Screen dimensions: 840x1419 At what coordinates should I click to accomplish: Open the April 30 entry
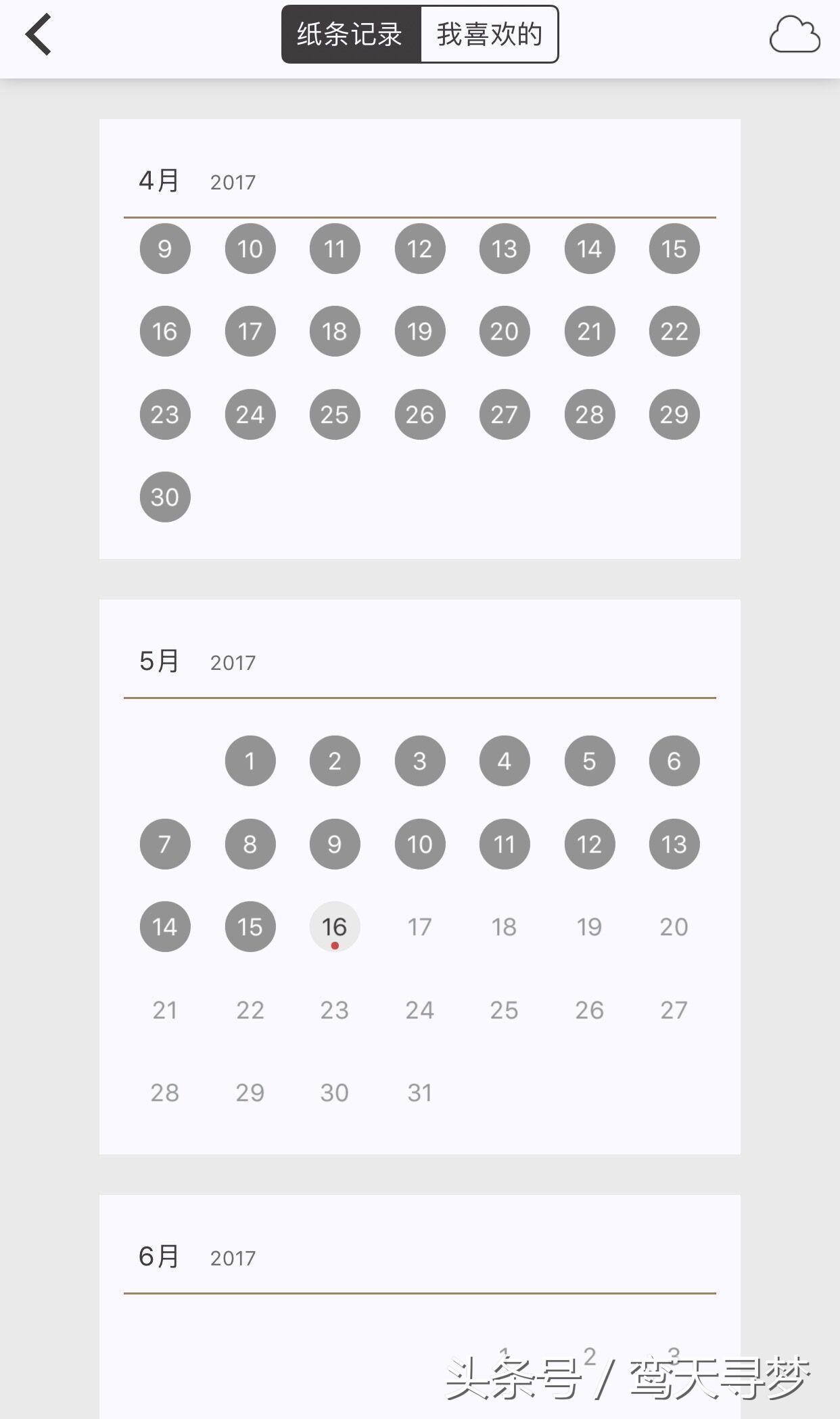tap(165, 497)
